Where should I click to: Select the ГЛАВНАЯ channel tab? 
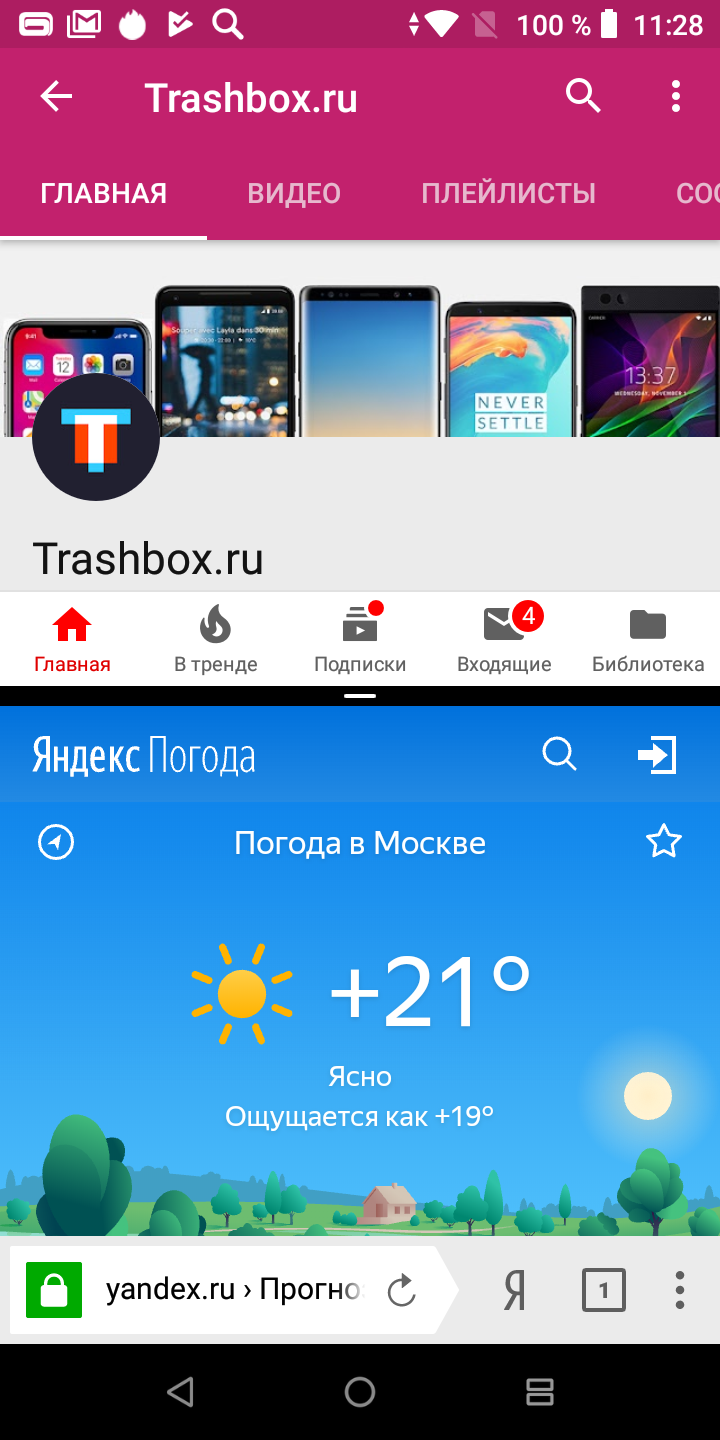(104, 193)
